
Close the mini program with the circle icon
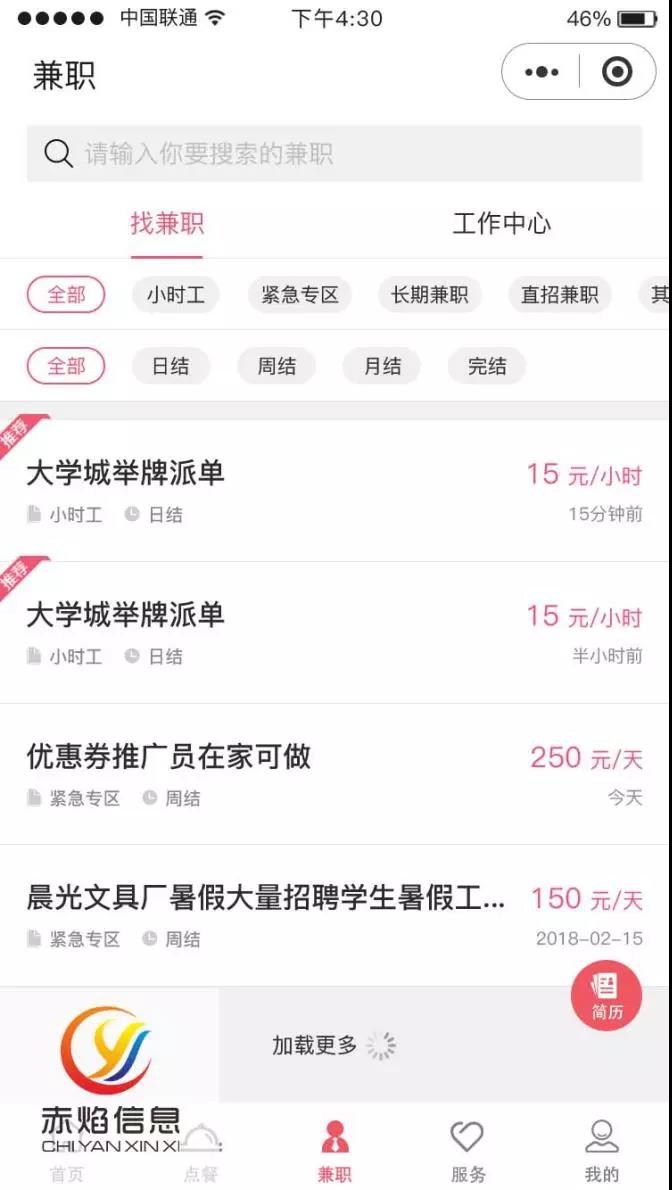tap(617, 72)
